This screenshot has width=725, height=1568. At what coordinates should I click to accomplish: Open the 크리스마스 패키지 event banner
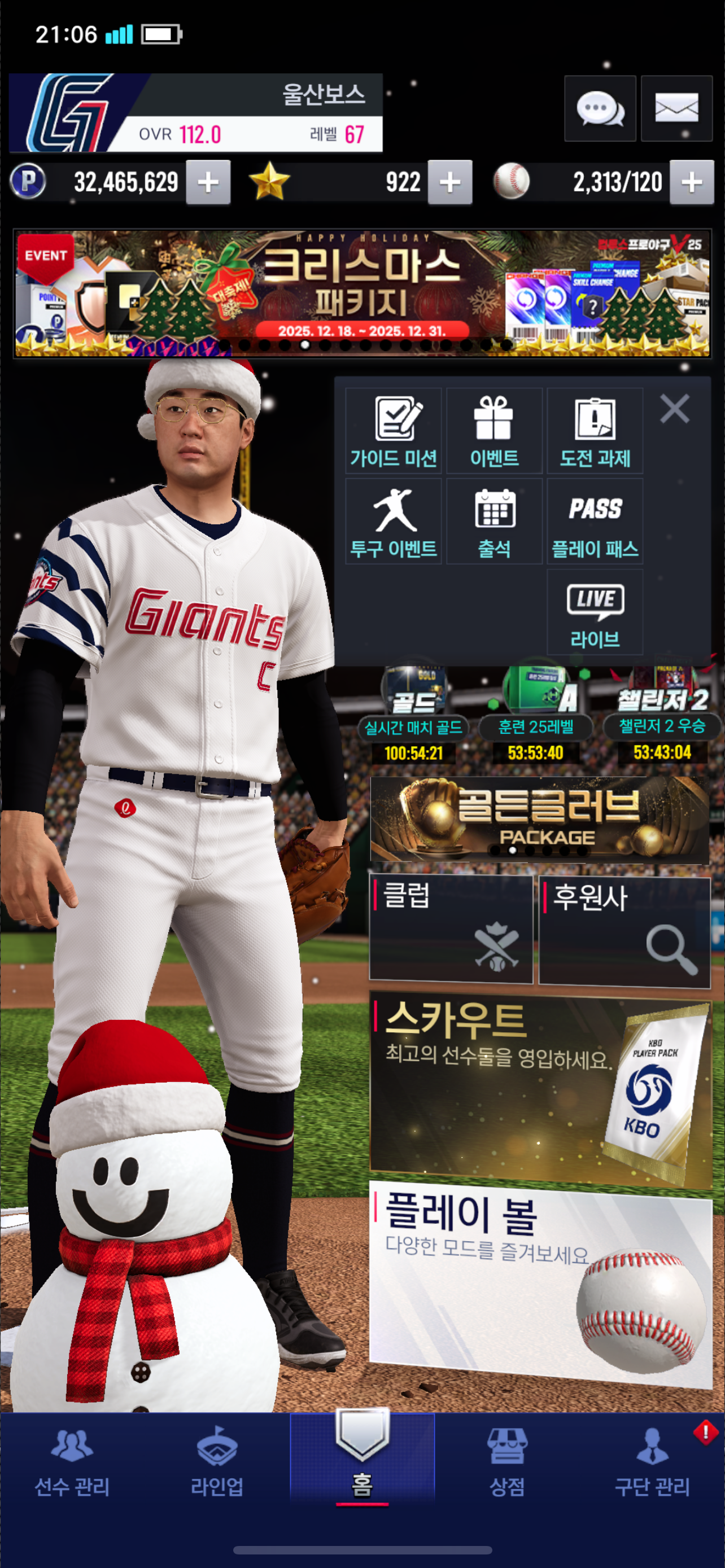[362, 294]
